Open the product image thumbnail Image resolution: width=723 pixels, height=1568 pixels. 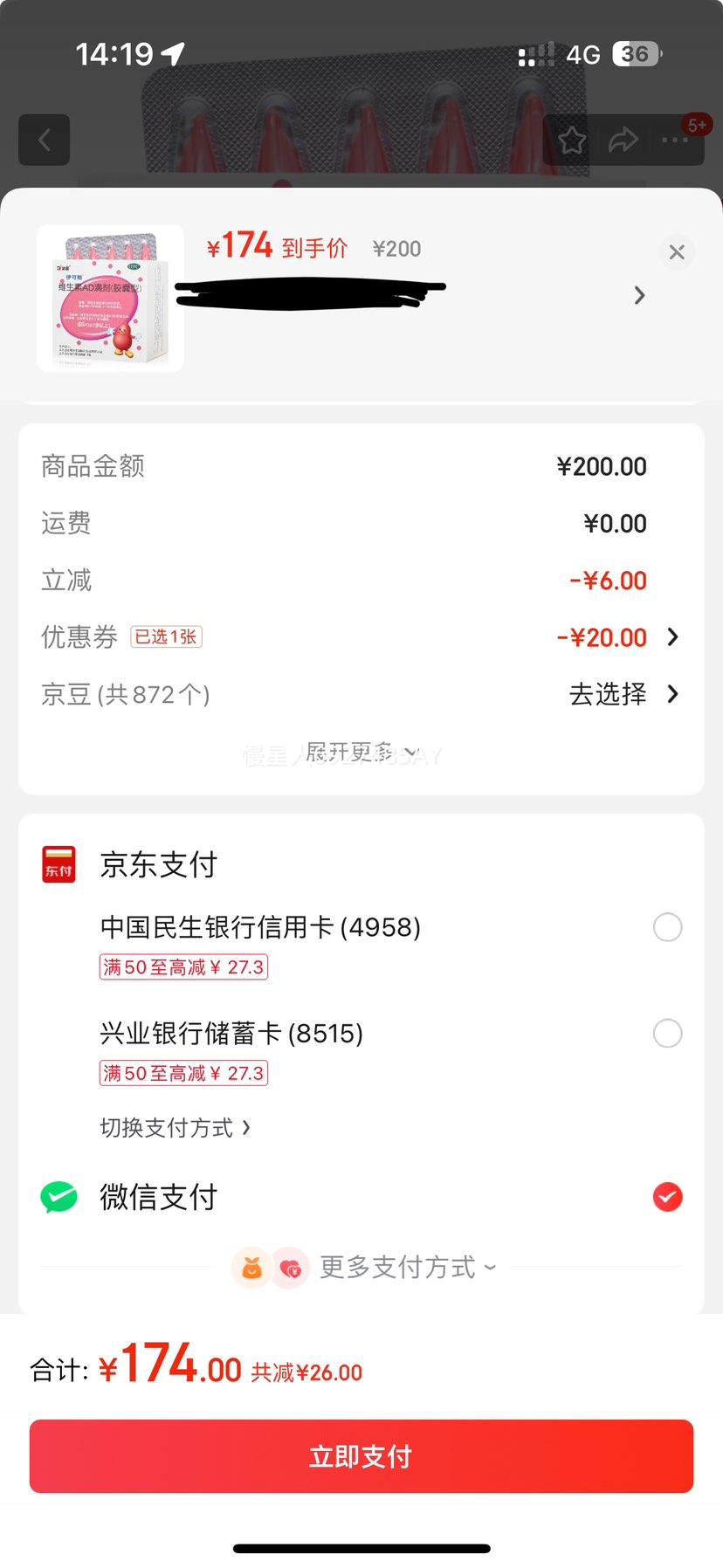point(110,299)
